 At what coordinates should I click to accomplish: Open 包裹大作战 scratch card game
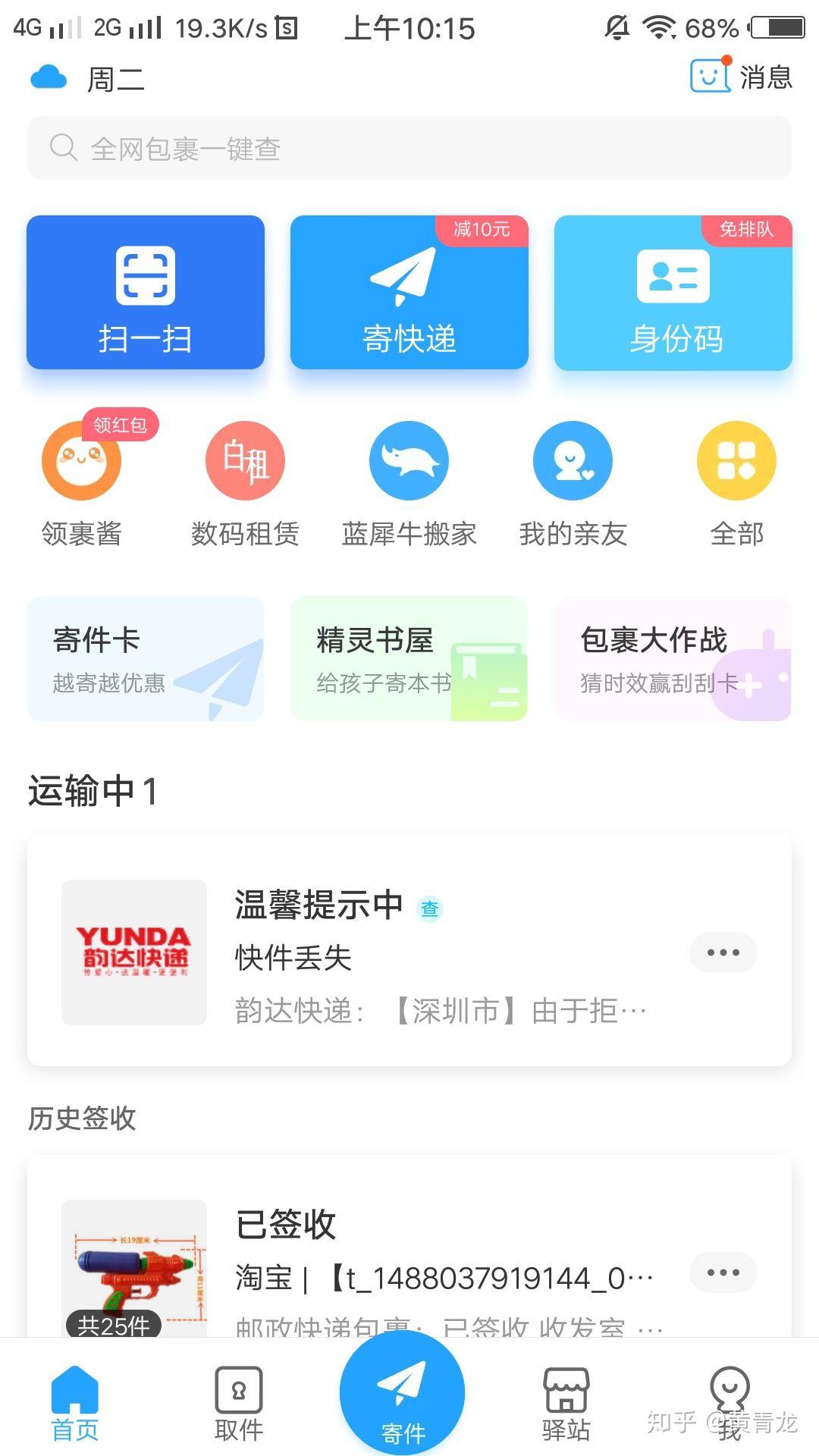tap(672, 658)
